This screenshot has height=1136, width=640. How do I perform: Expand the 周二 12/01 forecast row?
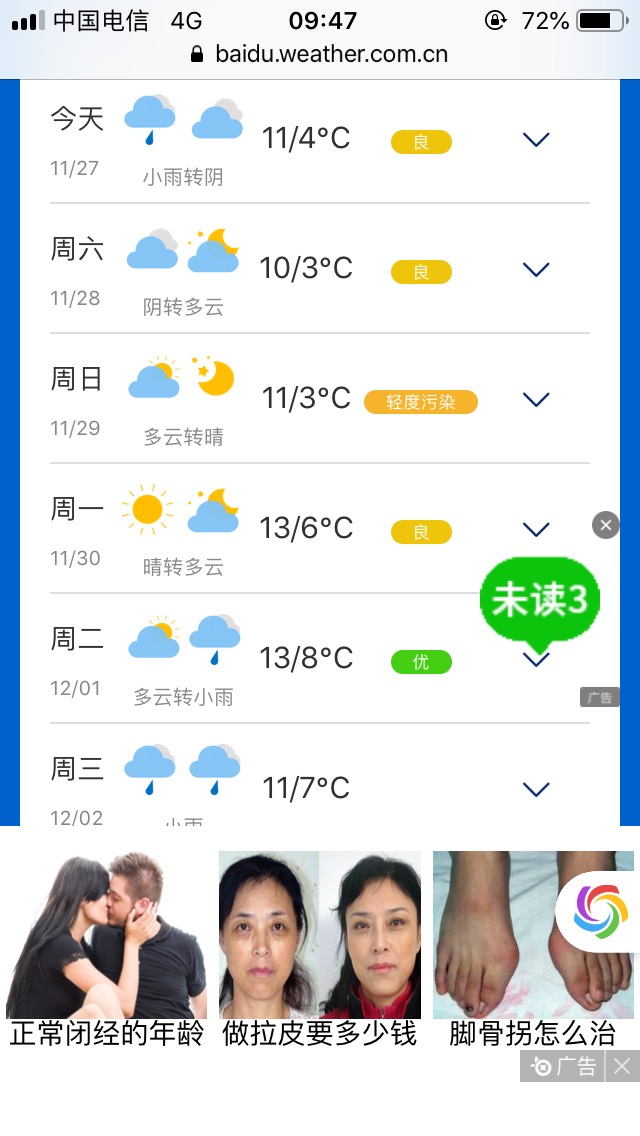pyautogui.click(x=537, y=660)
